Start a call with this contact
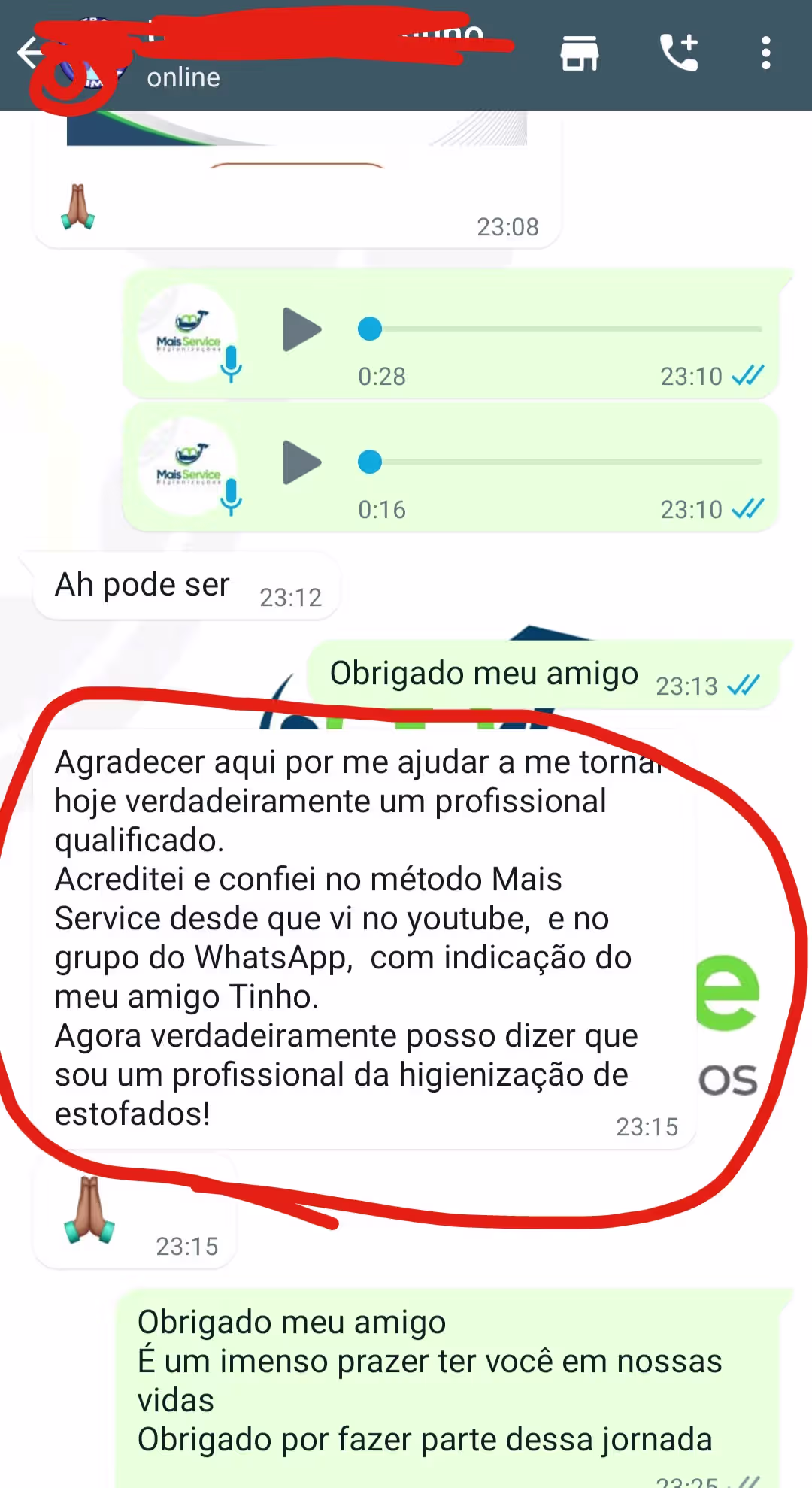Viewport: 812px width, 1488px height. click(x=680, y=53)
